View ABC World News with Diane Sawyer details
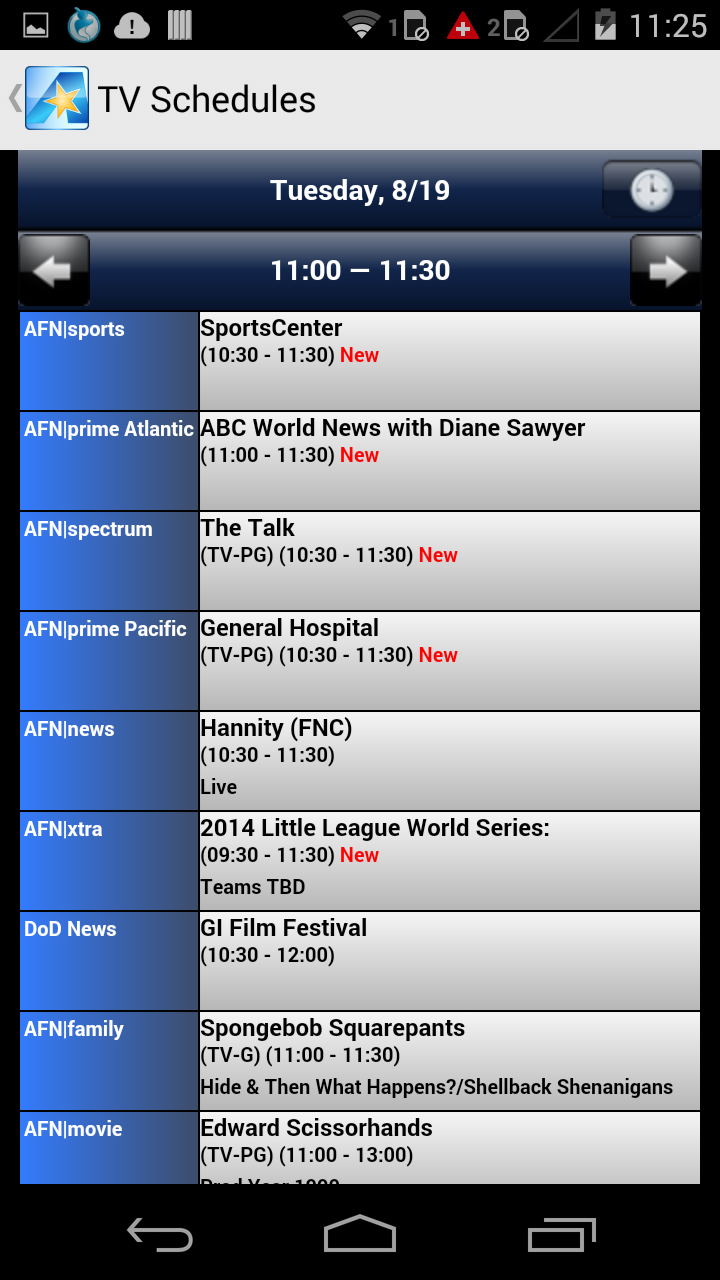The image size is (720, 1280). [x=449, y=460]
